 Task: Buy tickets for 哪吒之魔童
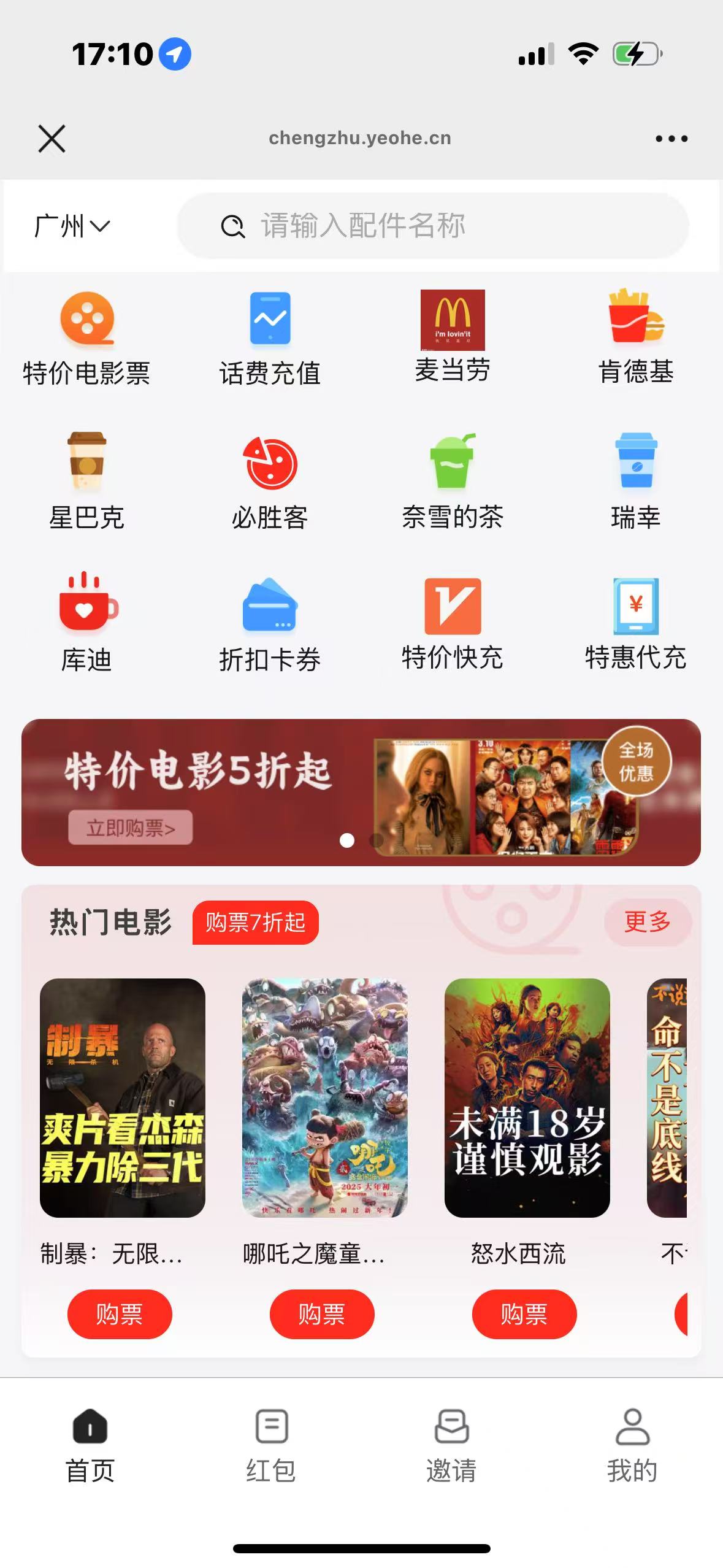coord(322,1314)
